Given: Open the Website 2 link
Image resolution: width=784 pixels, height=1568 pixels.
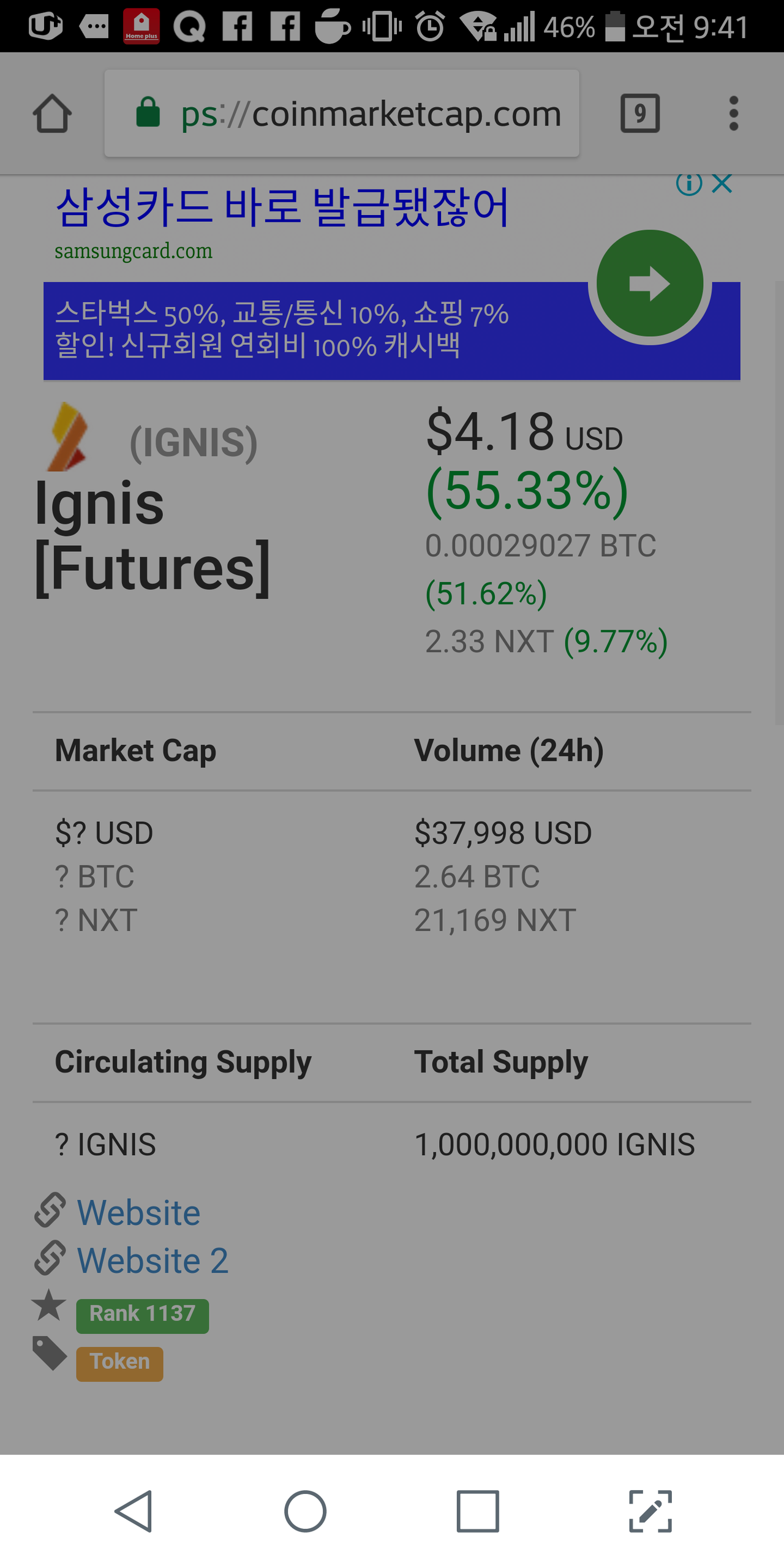Looking at the screenshot, I should coord(153,1261).
